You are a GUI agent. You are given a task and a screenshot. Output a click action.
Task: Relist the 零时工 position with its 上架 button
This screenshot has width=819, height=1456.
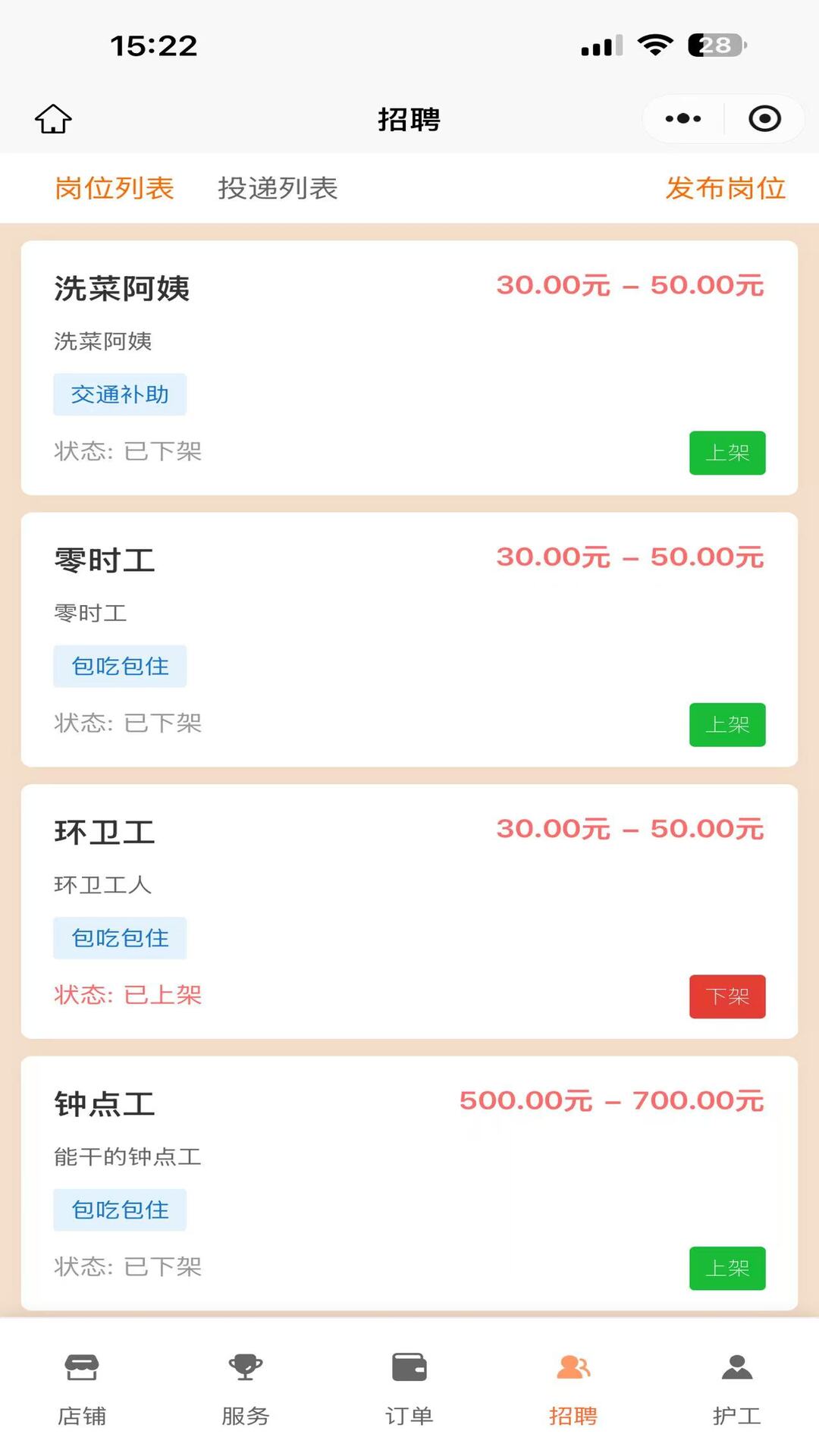(x=726, y=725)
